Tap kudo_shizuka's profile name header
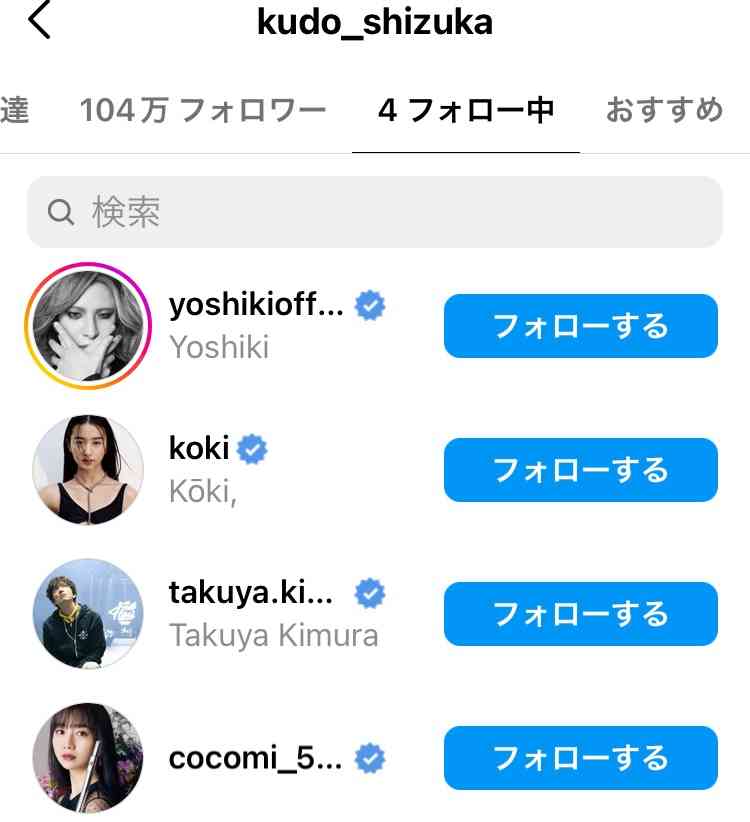The image size is (750, 822). (375, 22)
